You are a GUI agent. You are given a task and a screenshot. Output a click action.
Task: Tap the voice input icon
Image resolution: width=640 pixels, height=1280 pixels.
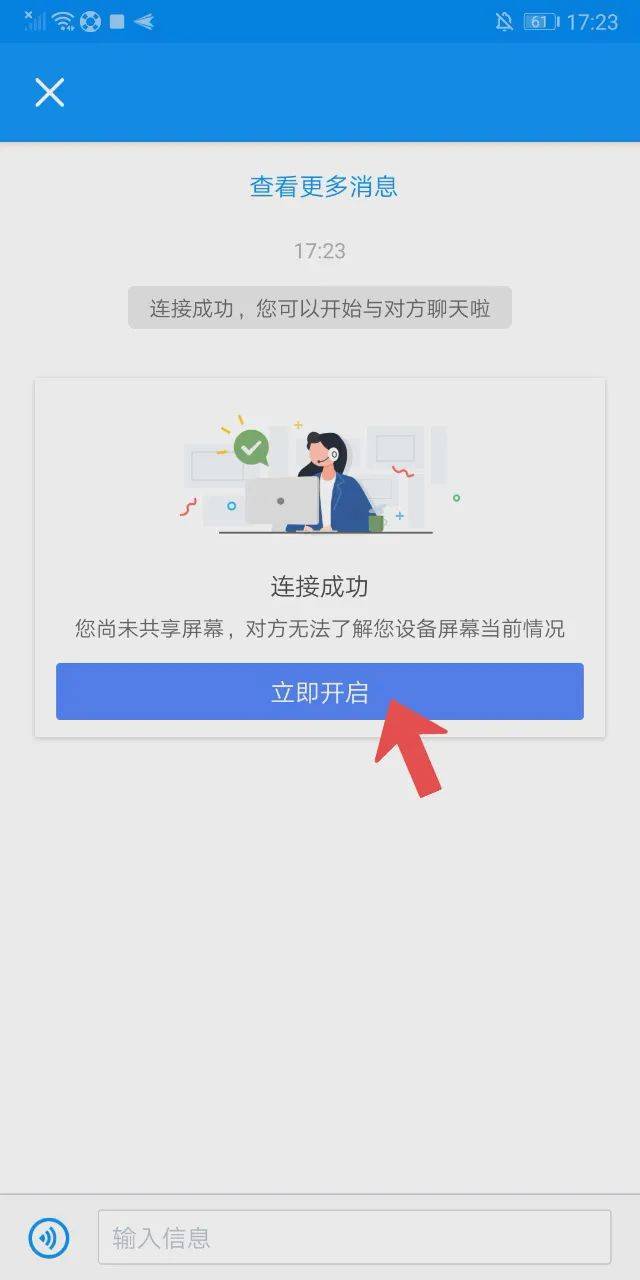pos(49,1238)
